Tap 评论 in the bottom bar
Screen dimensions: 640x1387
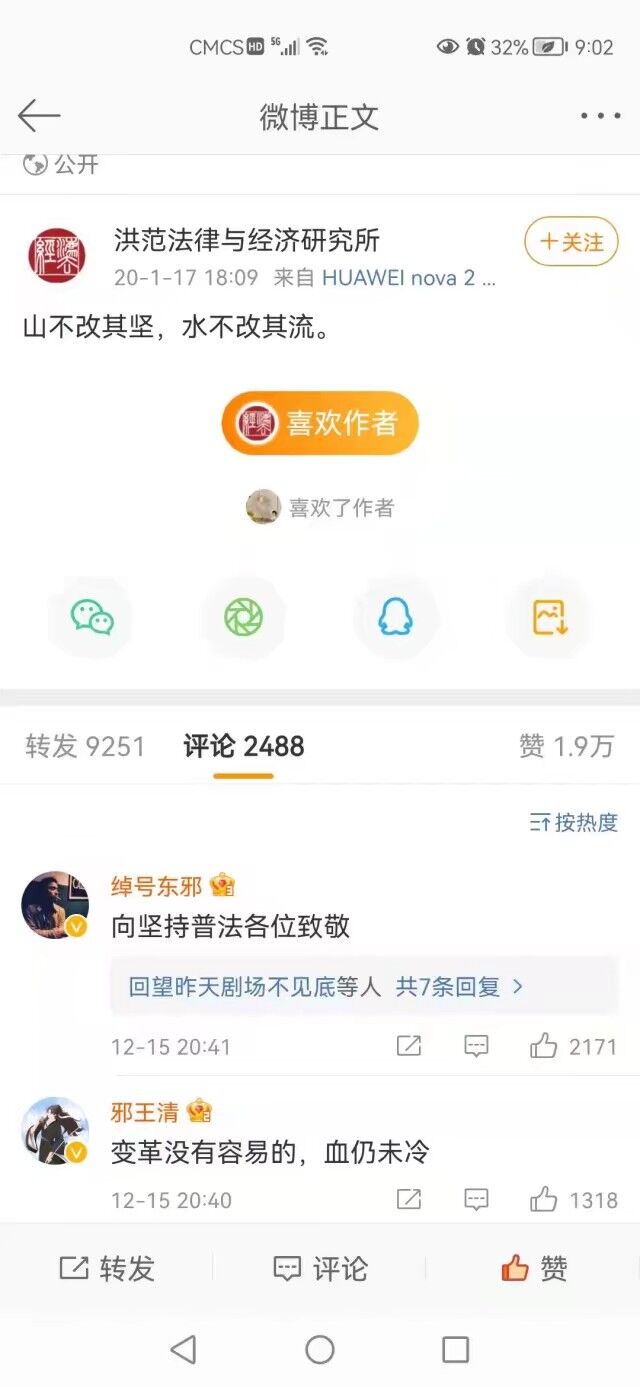pyautogui.click(x=320, y=1269)
